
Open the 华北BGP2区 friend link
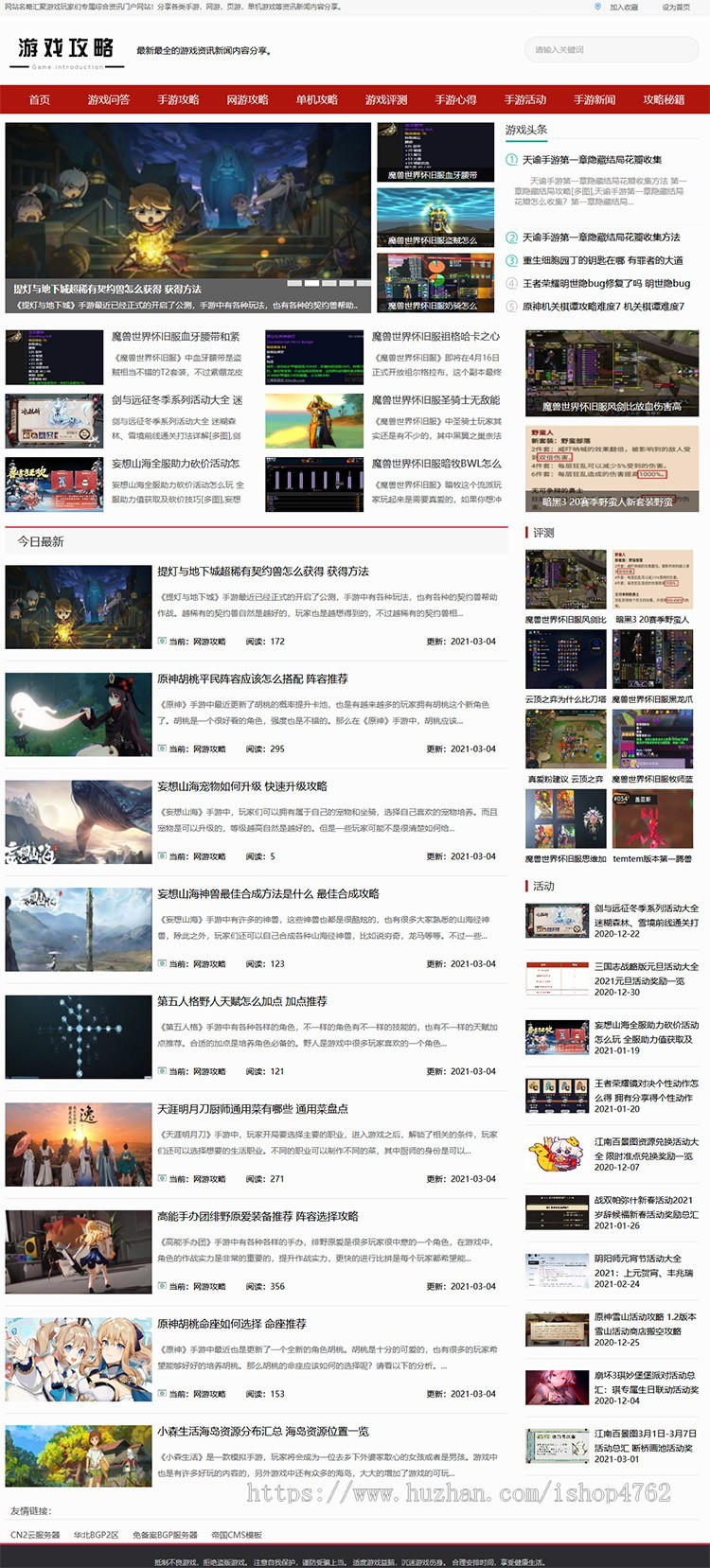pyautogui.click(x=96, y=1535)
